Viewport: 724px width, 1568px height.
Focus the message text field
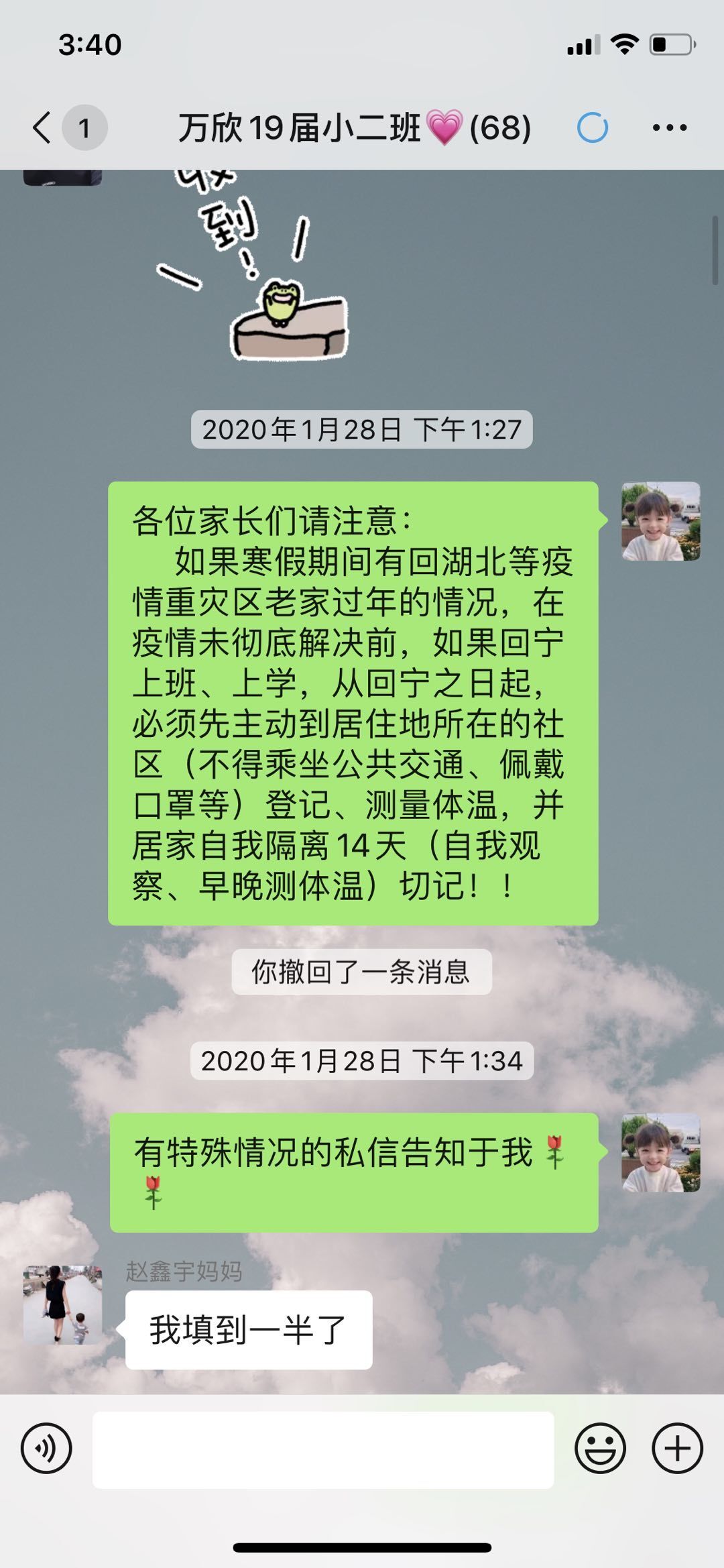click(x=323, y=1449)
